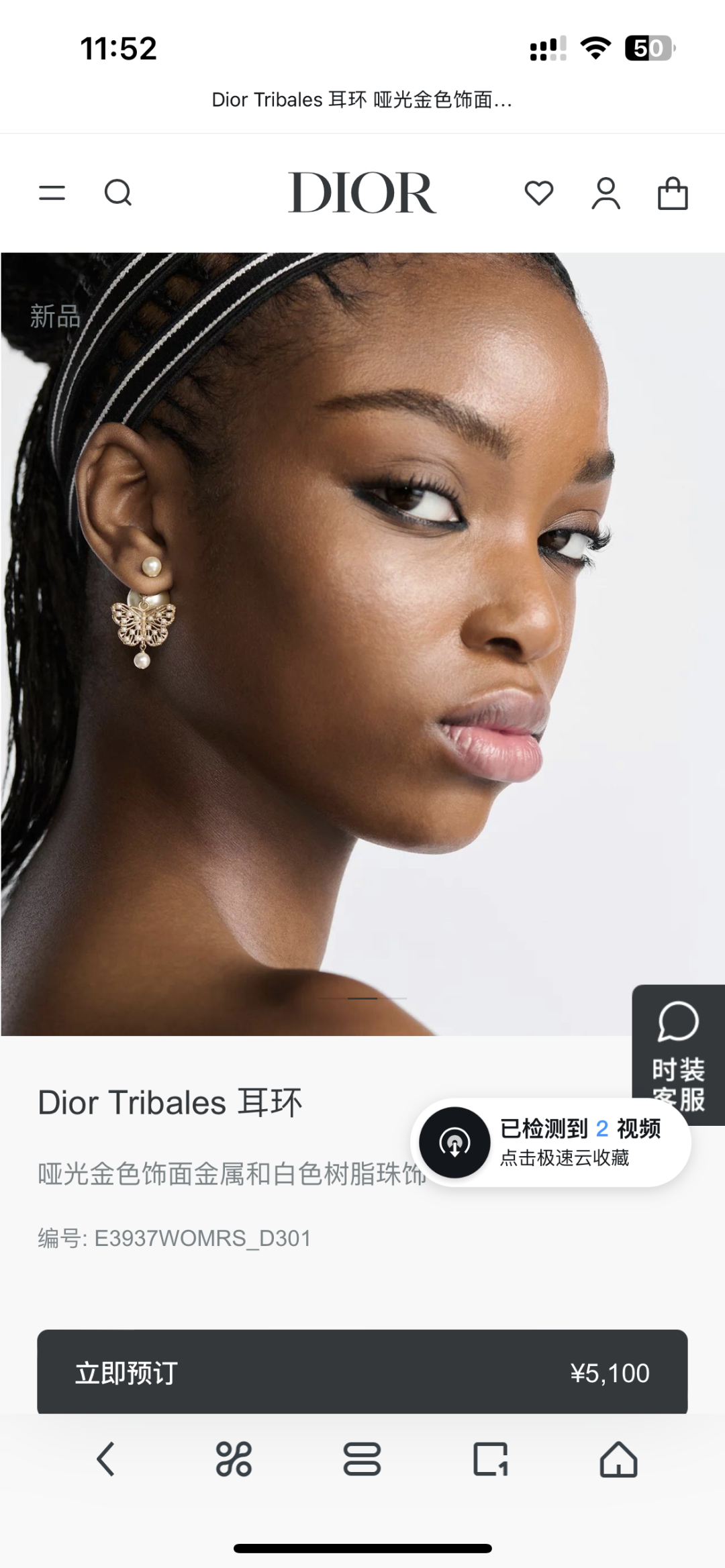
Task: Open the hamburger menu
Action: [52, 193]
